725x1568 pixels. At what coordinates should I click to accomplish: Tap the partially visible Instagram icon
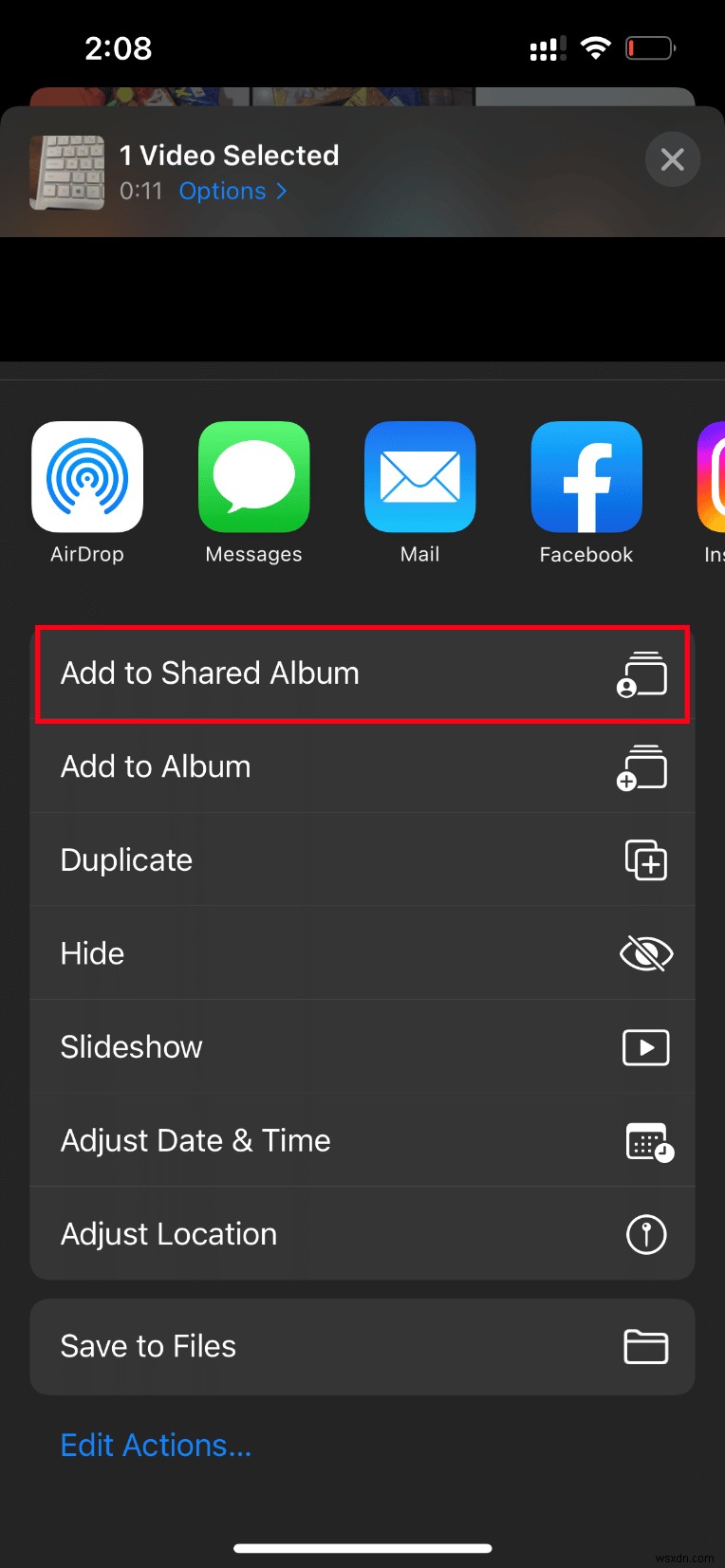pyautogui.click(x=712, y=477)
